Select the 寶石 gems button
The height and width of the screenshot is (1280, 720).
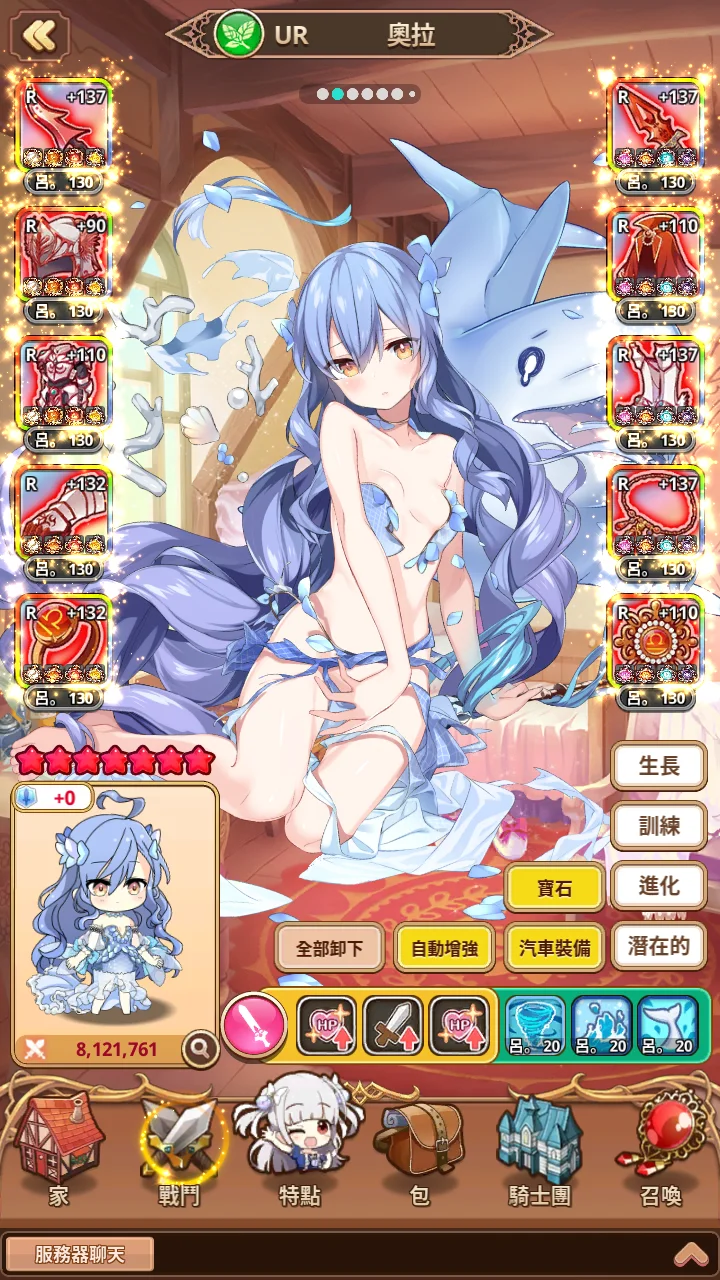(x=555, y=887)
